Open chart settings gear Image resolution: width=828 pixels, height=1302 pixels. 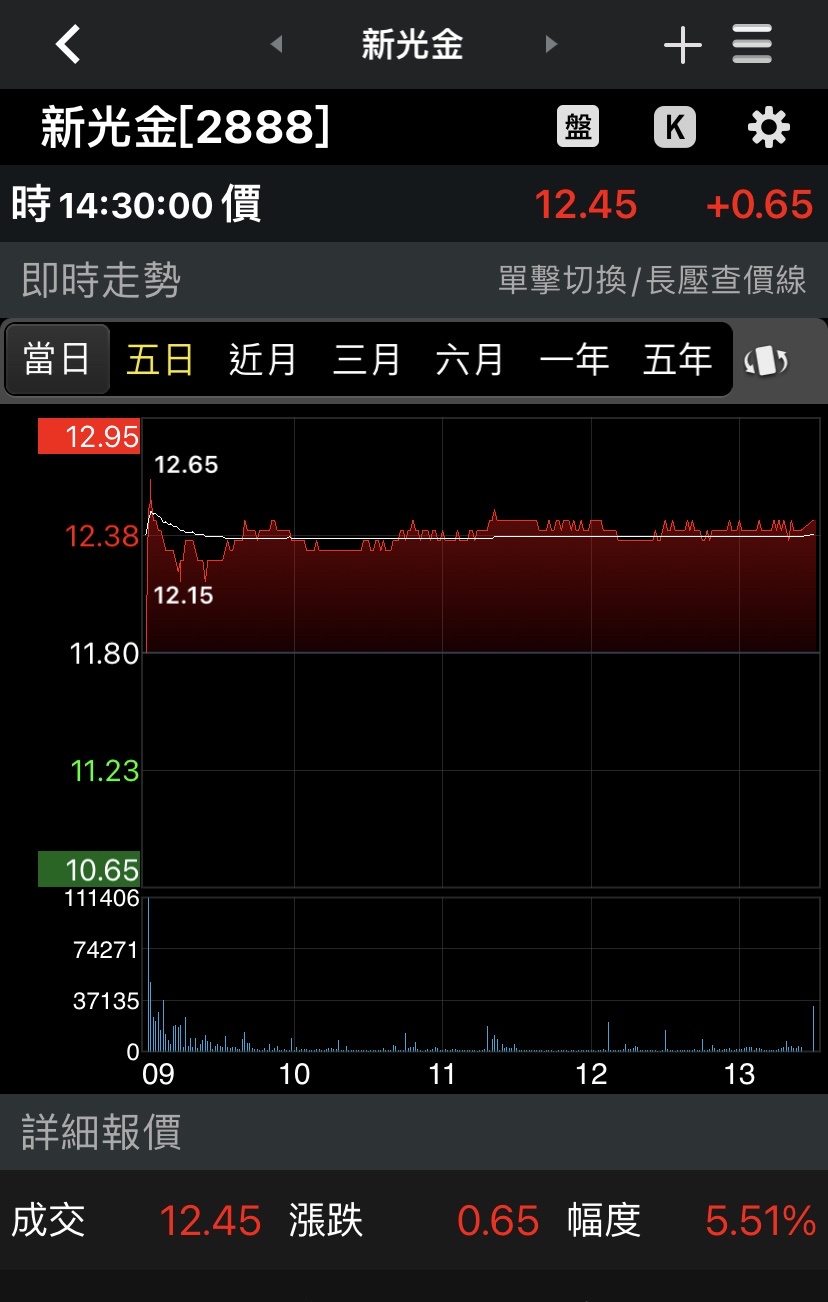click(x=768, y=128)
